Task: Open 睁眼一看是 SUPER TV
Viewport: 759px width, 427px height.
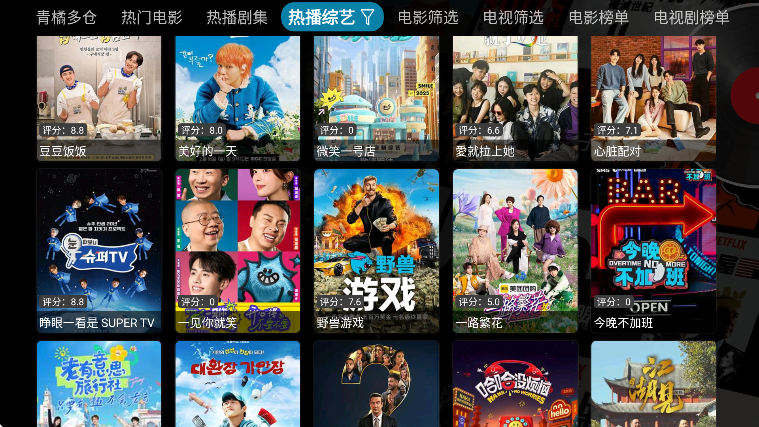Action: click(99, 250)
